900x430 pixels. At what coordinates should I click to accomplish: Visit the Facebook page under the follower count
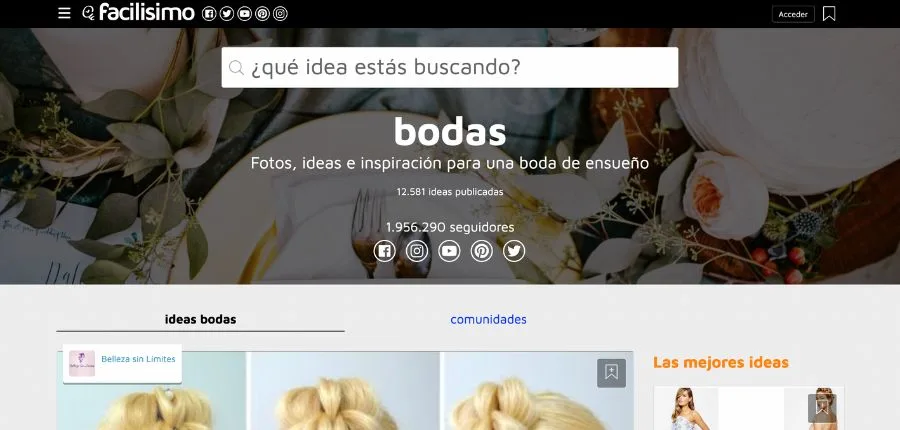385,251
